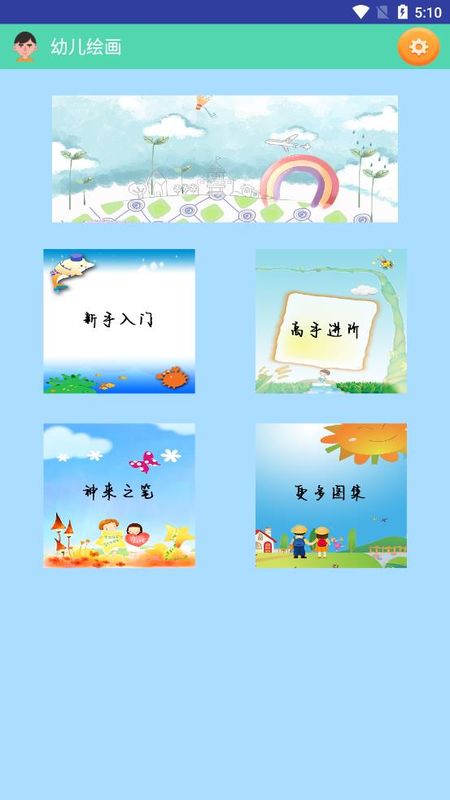Screen dimensions: 450x800
Task: Open the 更多图集 card
Action: point(331,495)
